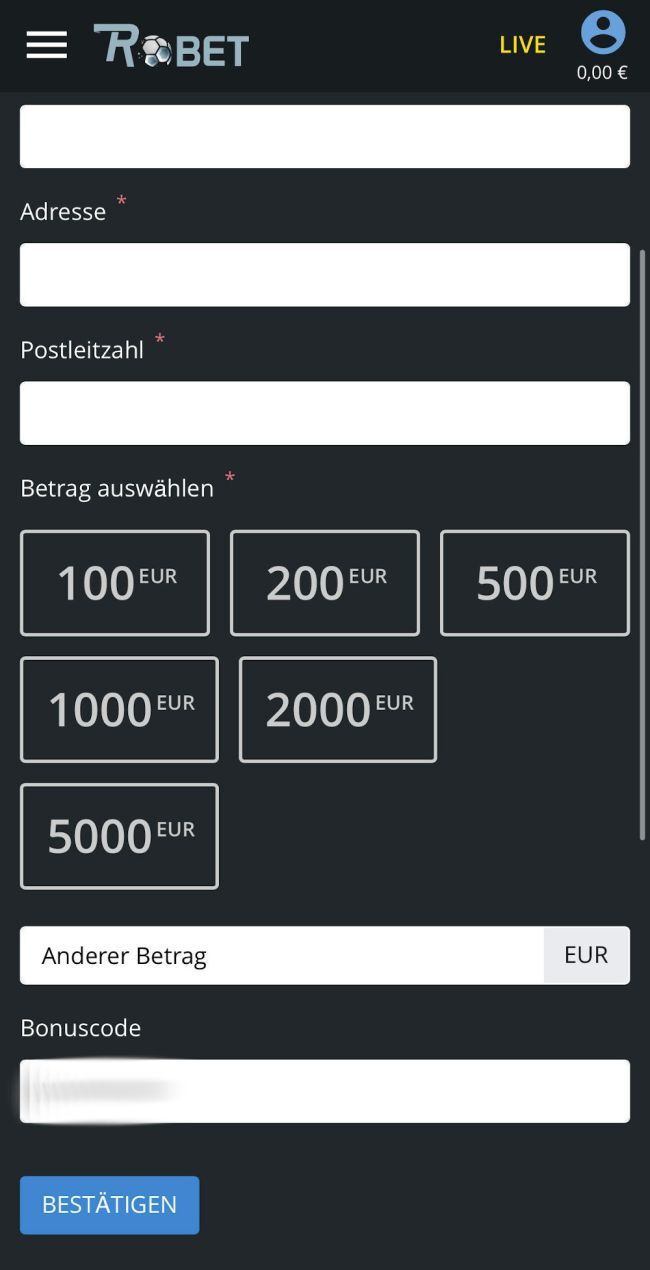This screenshot has width=650, height=1270.
Task: Select the 100 EUR amount
Action: tap(115, 583)
